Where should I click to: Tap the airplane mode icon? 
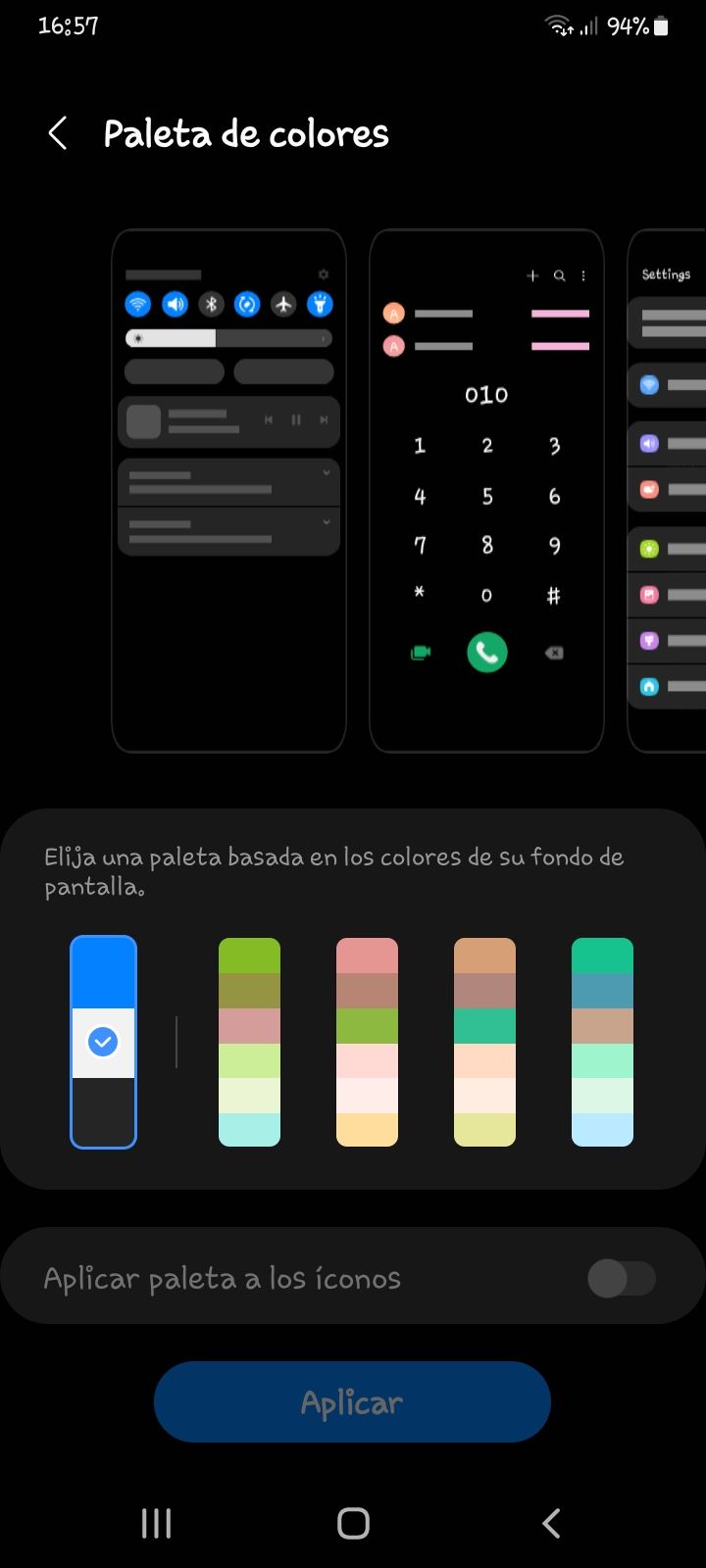coord(284,305)
